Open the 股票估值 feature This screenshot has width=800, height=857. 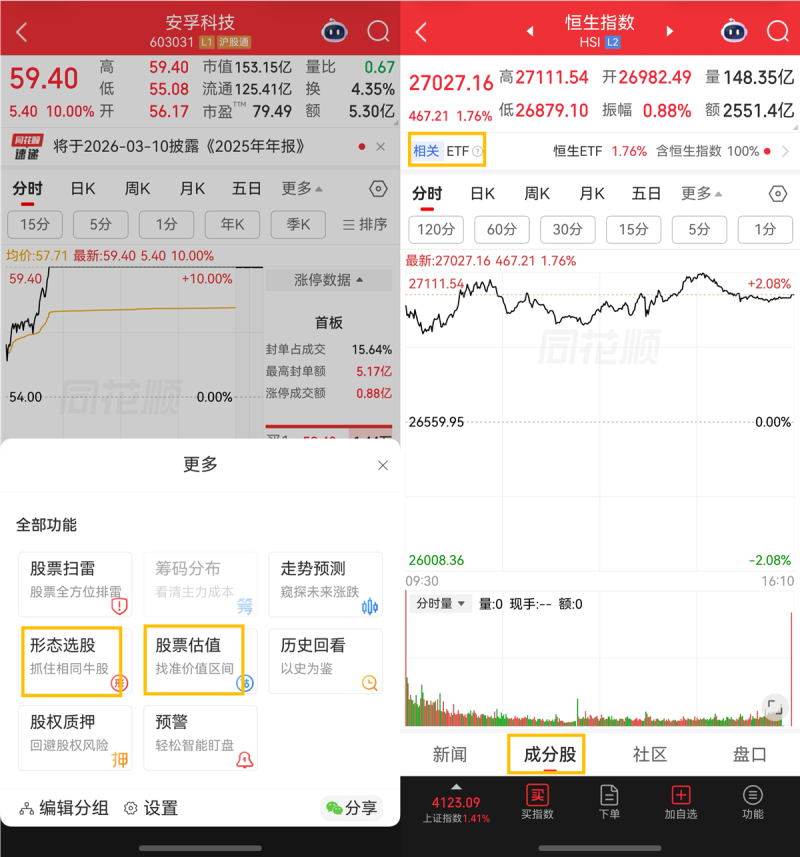[x=200, y=660]
